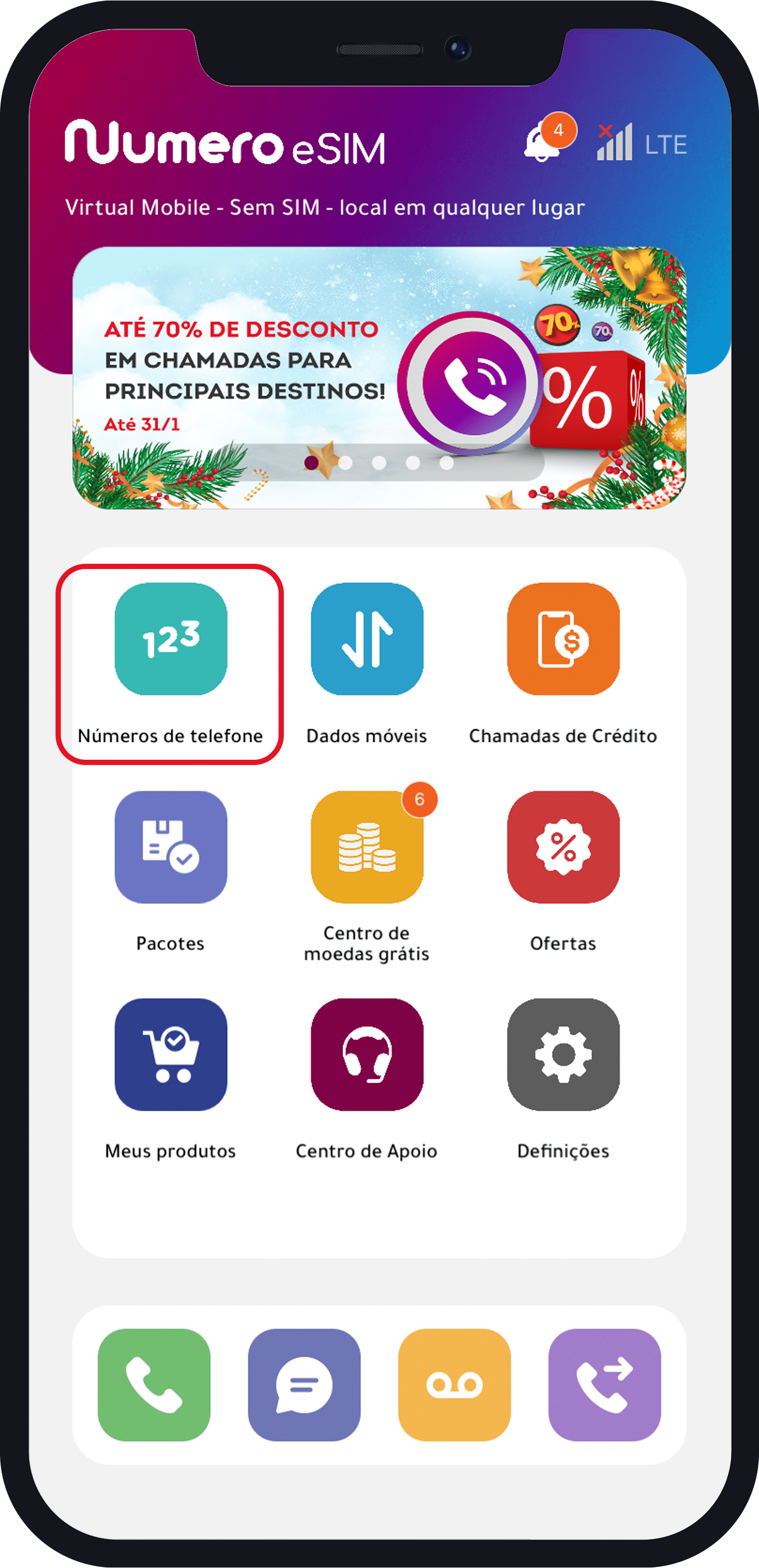Select the second banner page dot
Viewport: 759px width, 1568px height.
pos(345,463)
